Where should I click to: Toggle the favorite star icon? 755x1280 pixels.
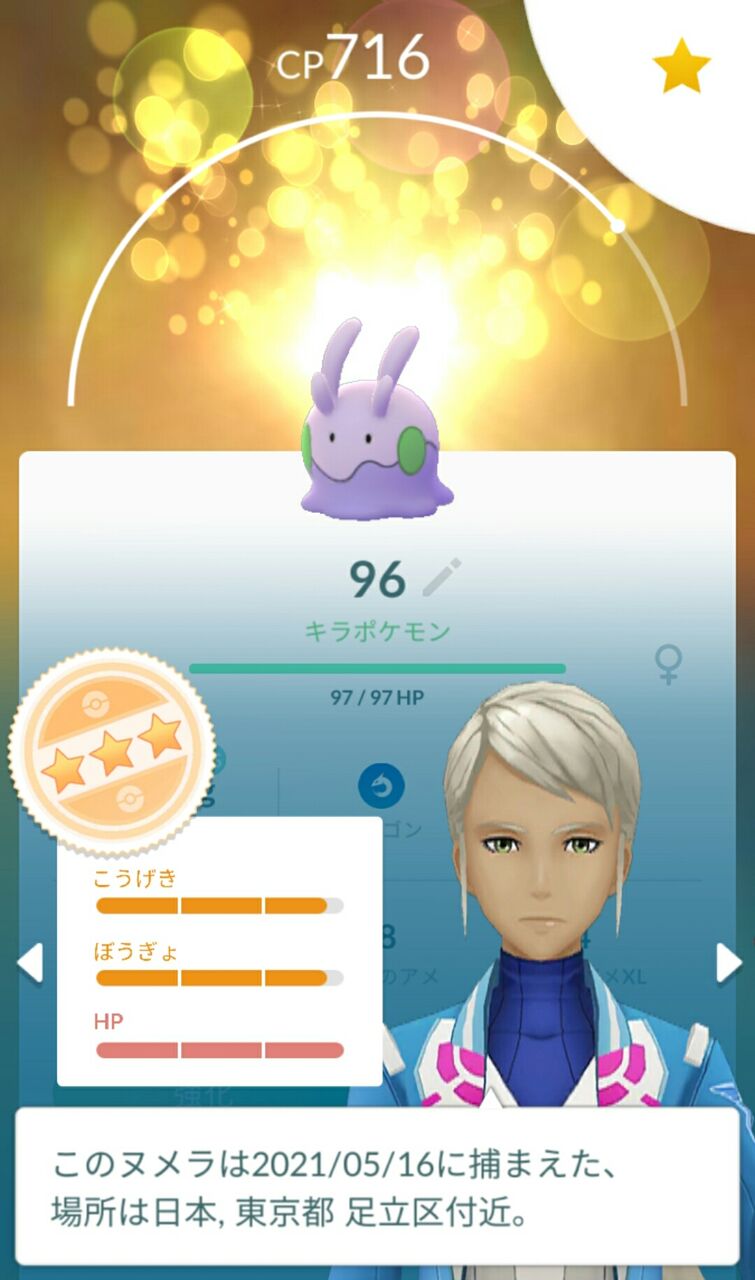pyautogui.click(x=681, y=68)
